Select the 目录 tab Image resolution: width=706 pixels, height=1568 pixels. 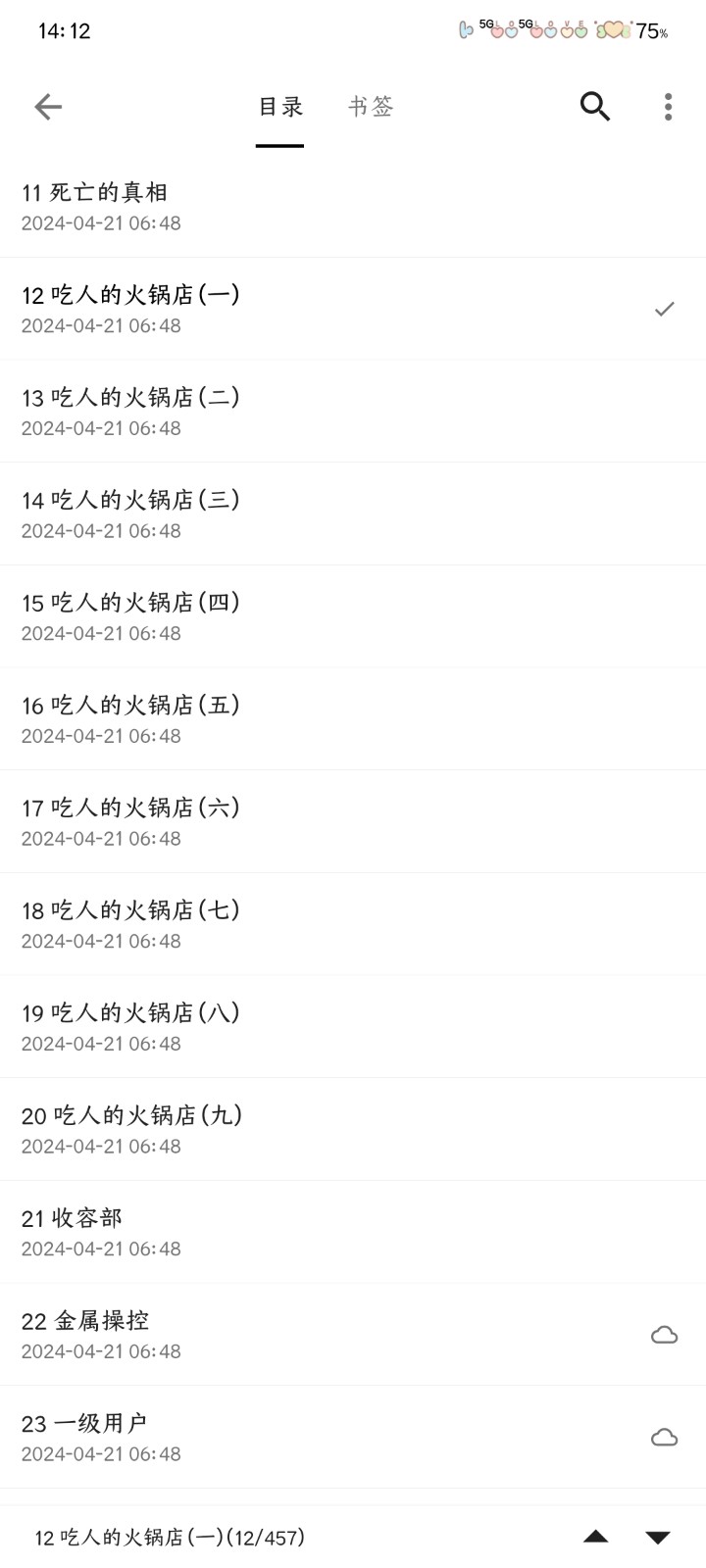pyautogui.click(x=280, y=107)
